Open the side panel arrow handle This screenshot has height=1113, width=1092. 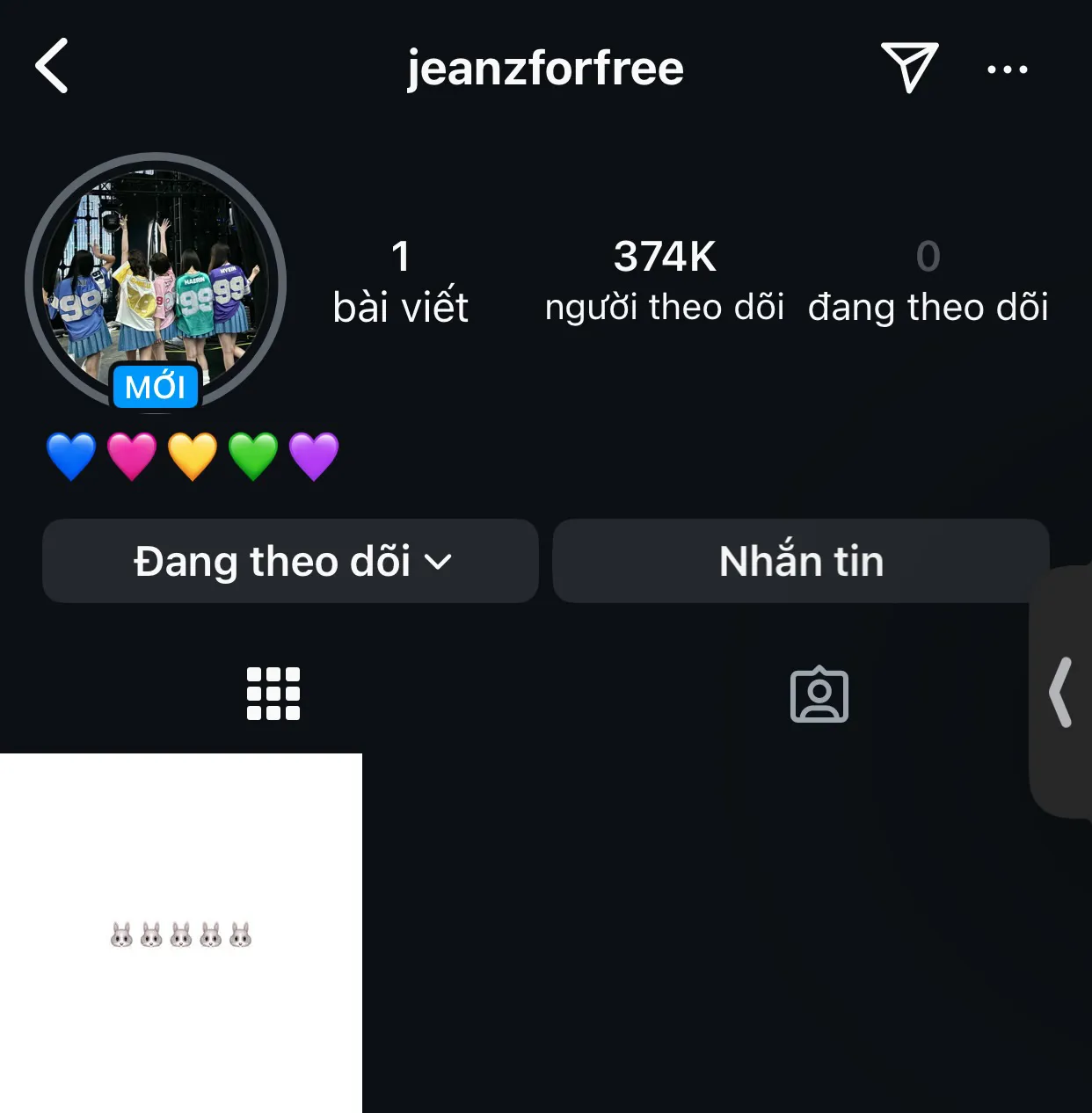point(1061,692)
